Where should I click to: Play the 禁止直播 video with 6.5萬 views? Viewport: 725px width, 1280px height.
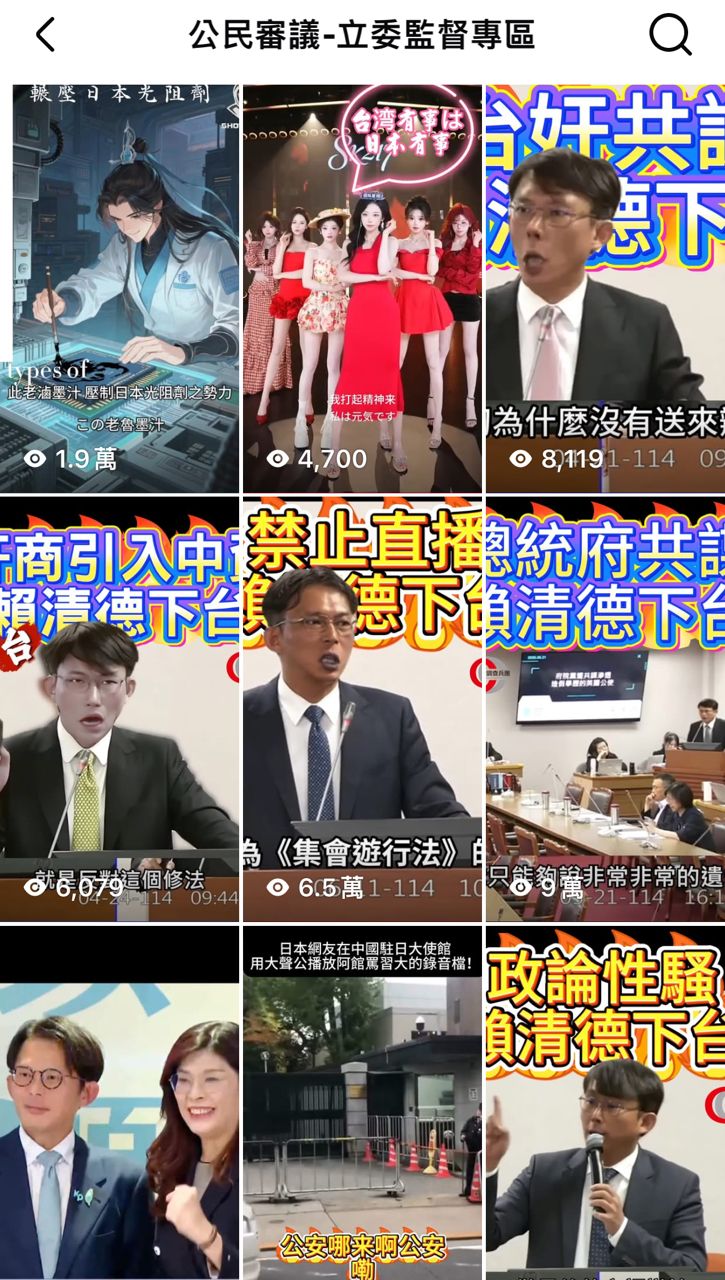click(362, 708)
